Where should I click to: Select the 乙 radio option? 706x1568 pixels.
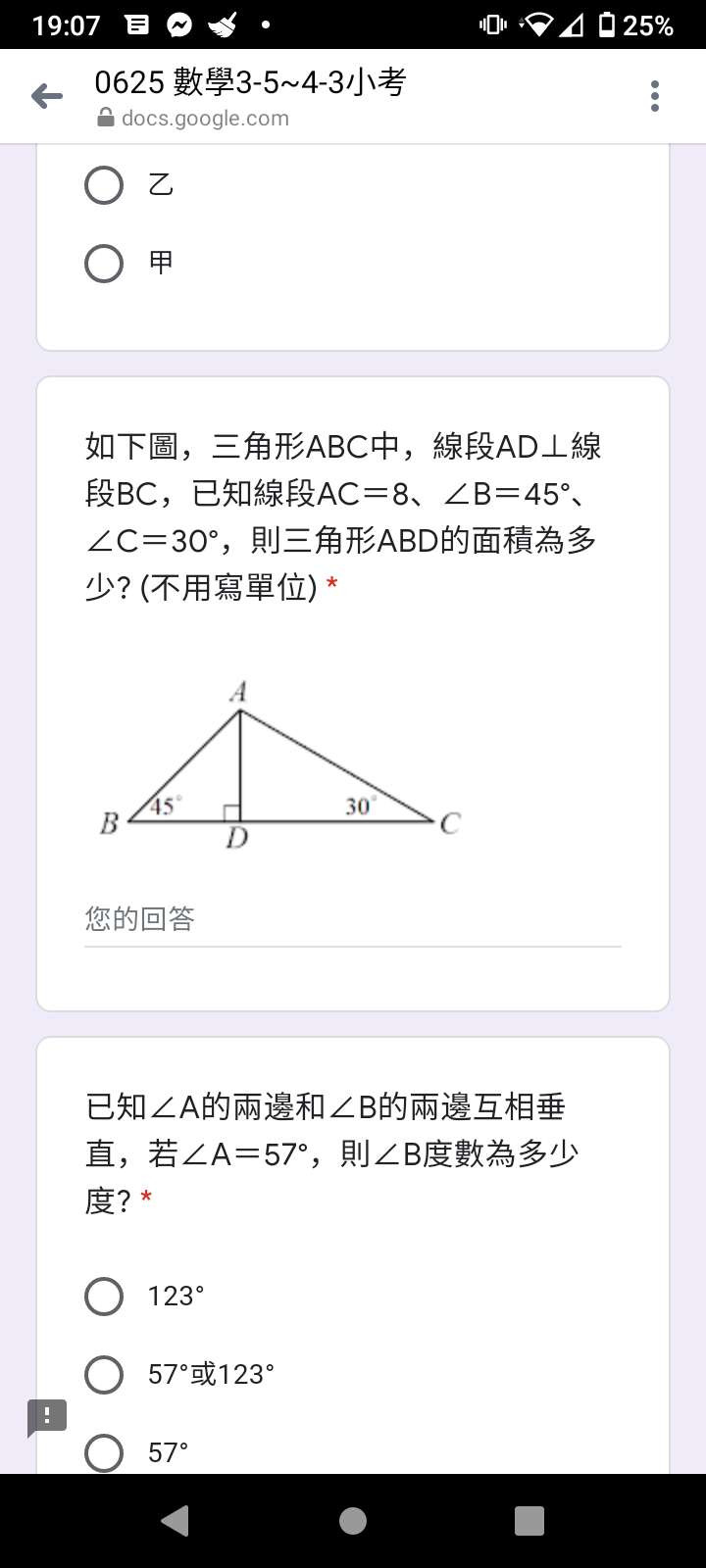pyautogui.click(x=104, y=184)
